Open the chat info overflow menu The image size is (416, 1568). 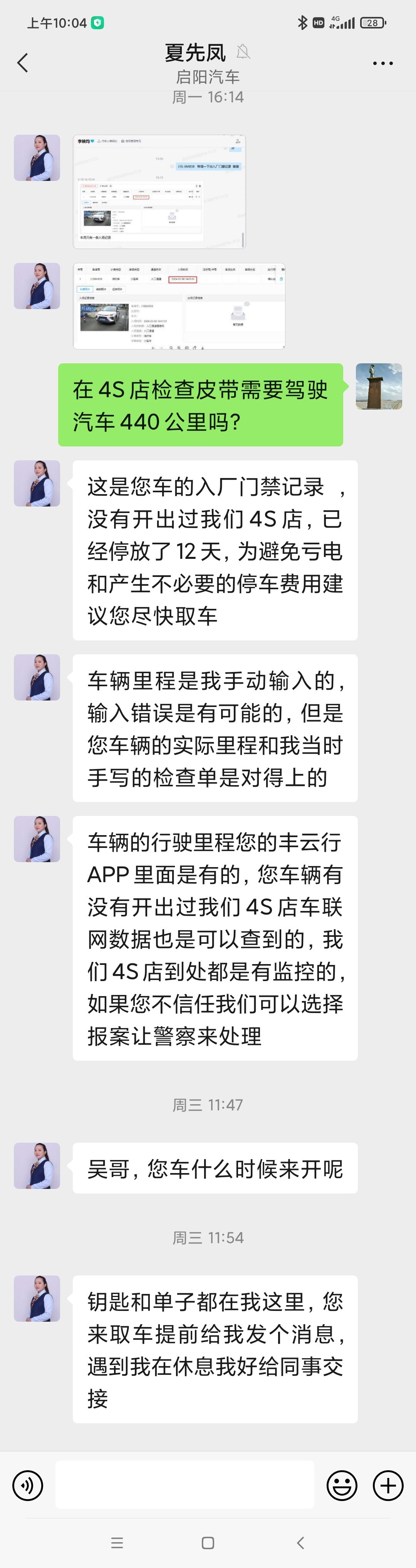point(382,63)
